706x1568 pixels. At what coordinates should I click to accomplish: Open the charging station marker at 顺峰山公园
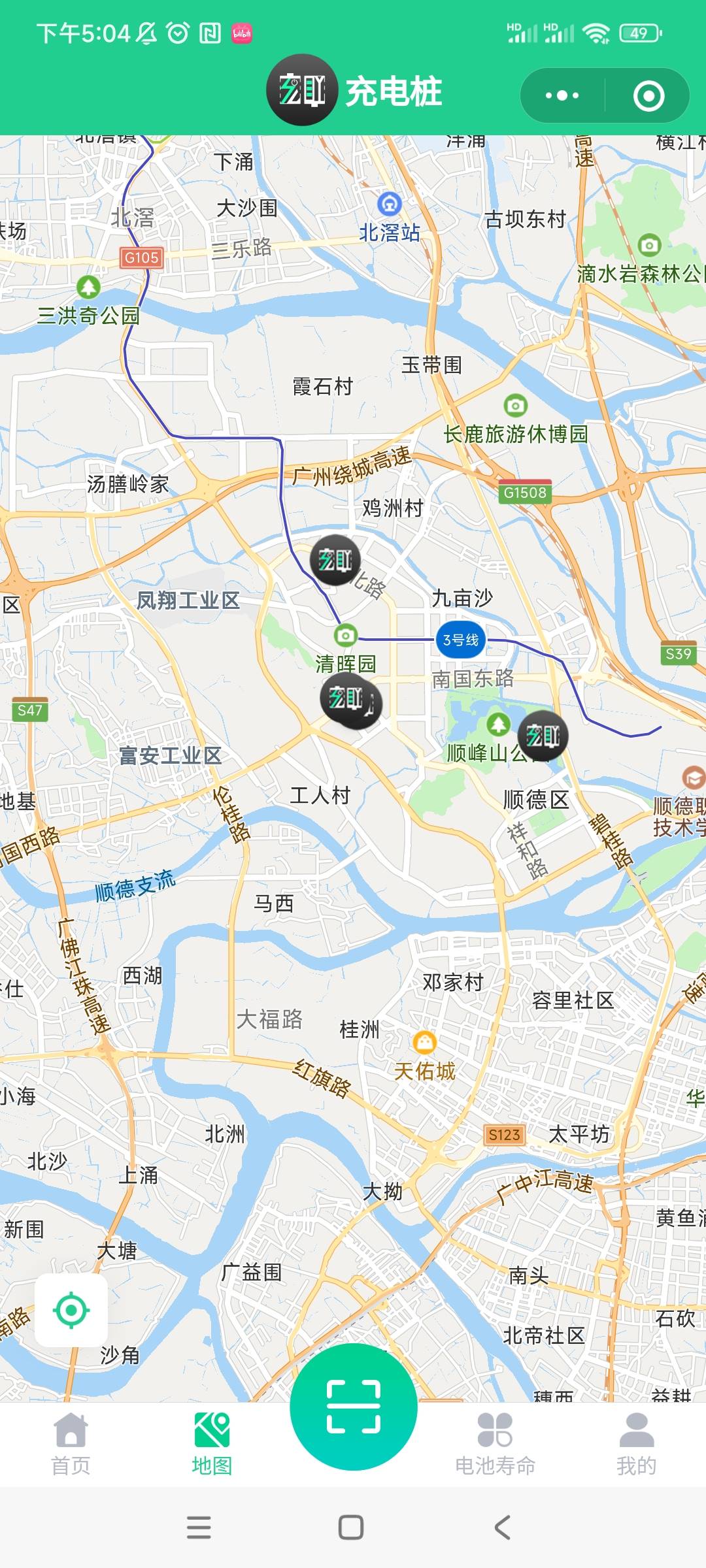(x=543, y=736)
